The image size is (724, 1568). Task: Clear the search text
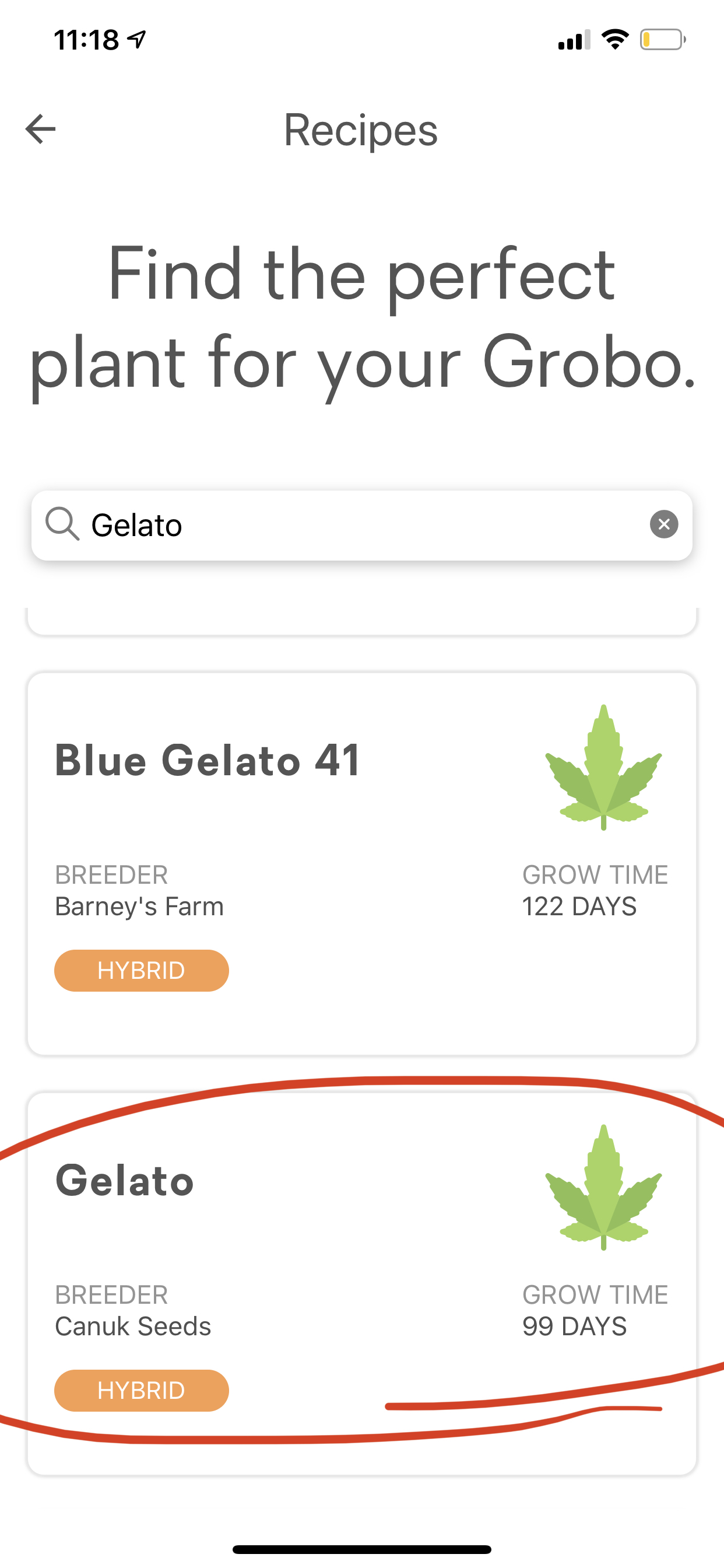(x=664, y=524)
